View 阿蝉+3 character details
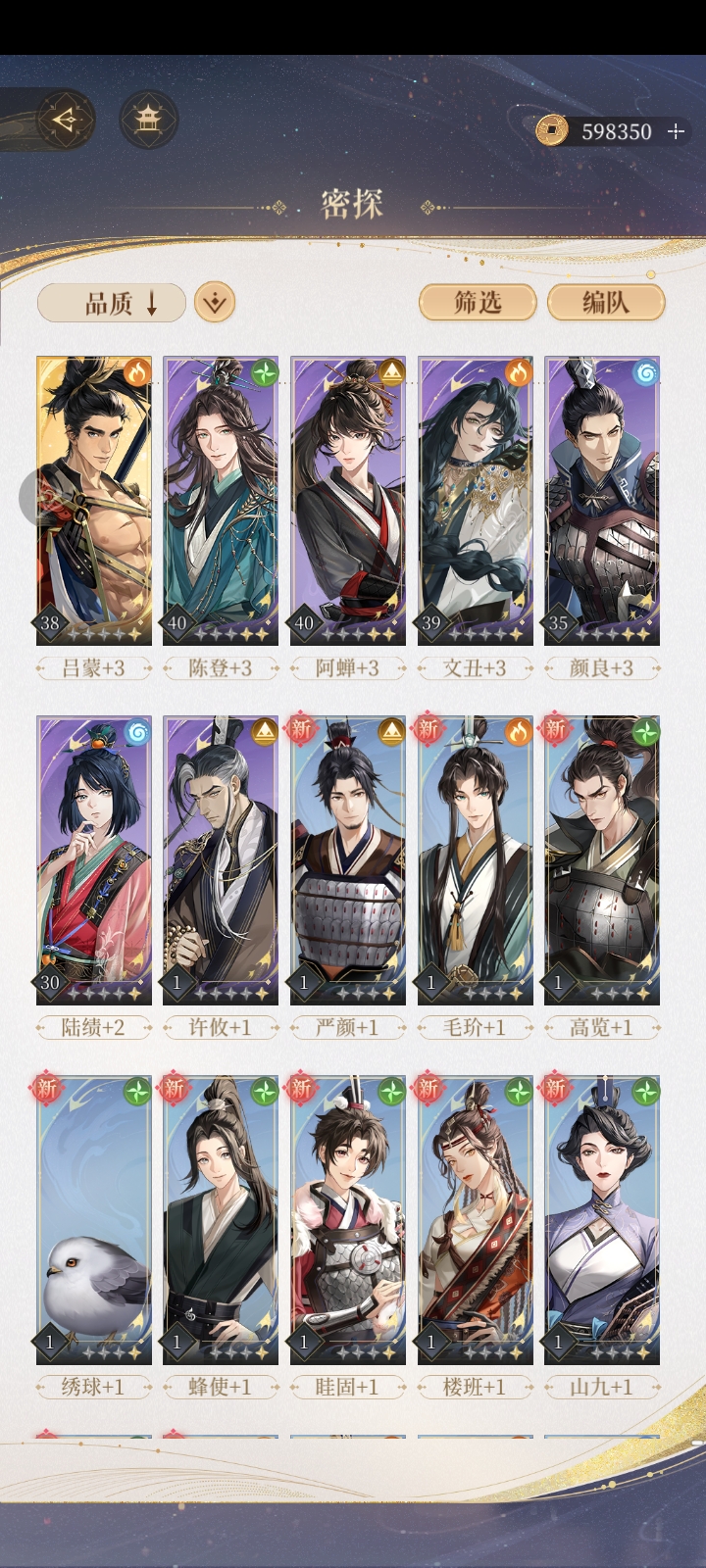 coord(348,500)
